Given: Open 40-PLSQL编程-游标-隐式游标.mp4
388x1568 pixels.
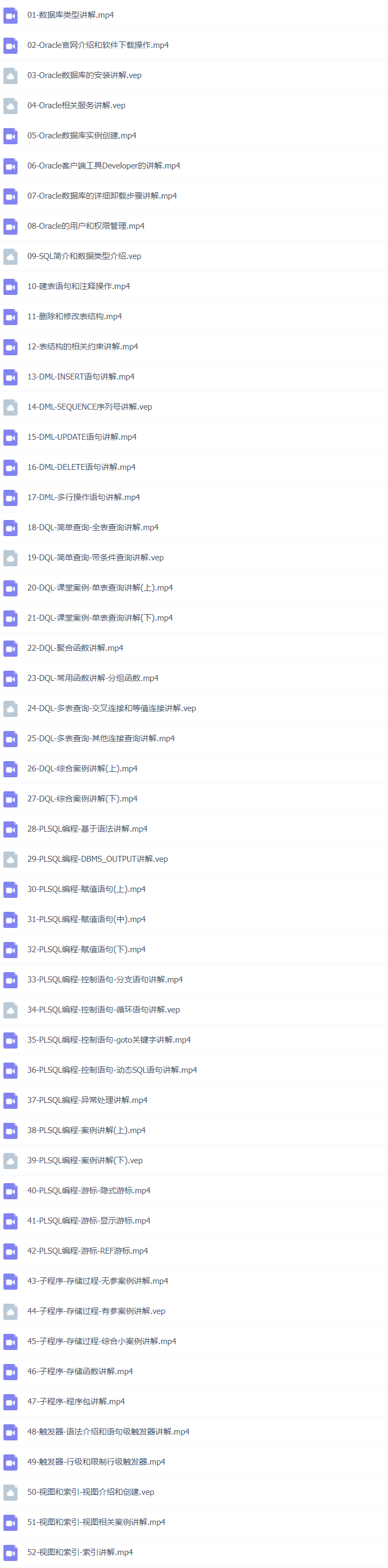Looking at the screenshot, I should [x=88, y=1191].
